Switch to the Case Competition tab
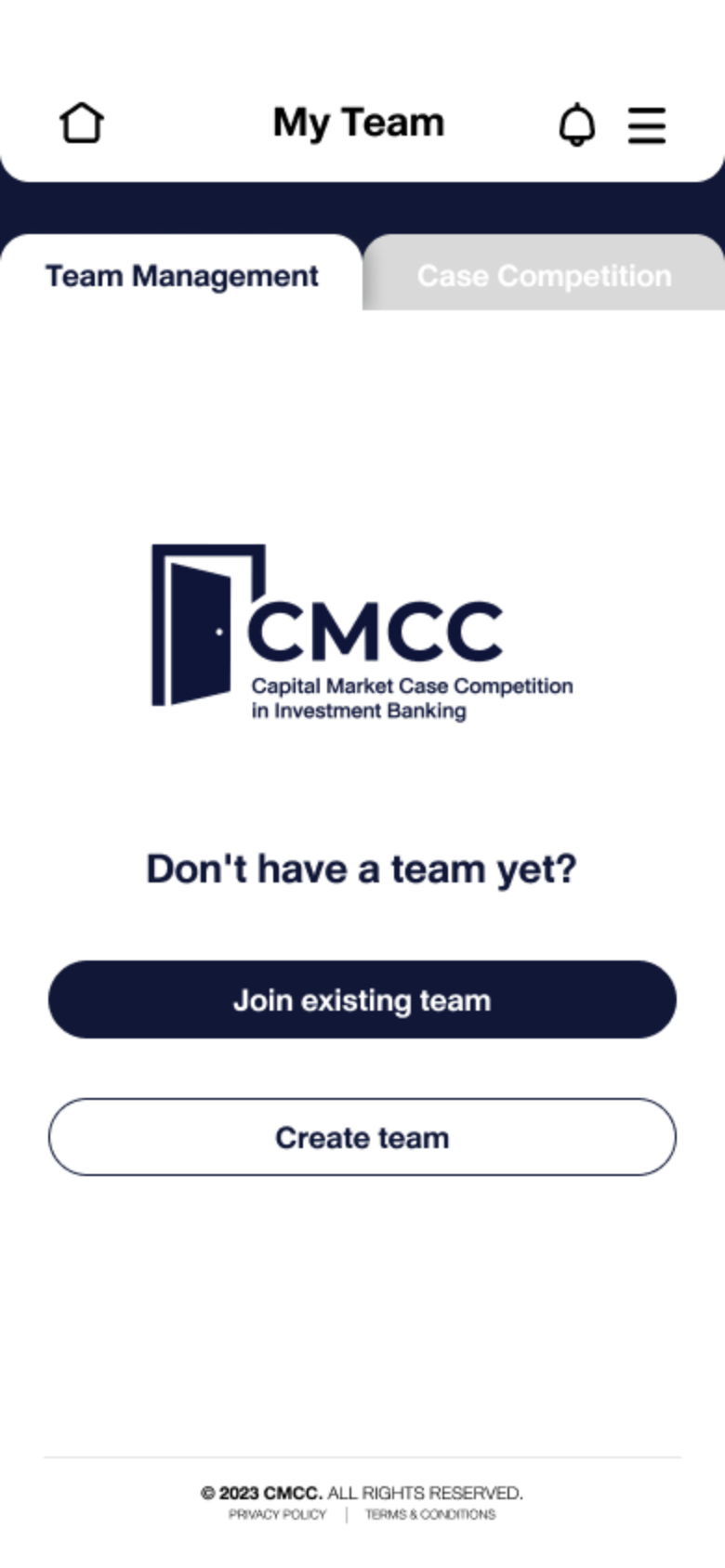 coord(544,276)
